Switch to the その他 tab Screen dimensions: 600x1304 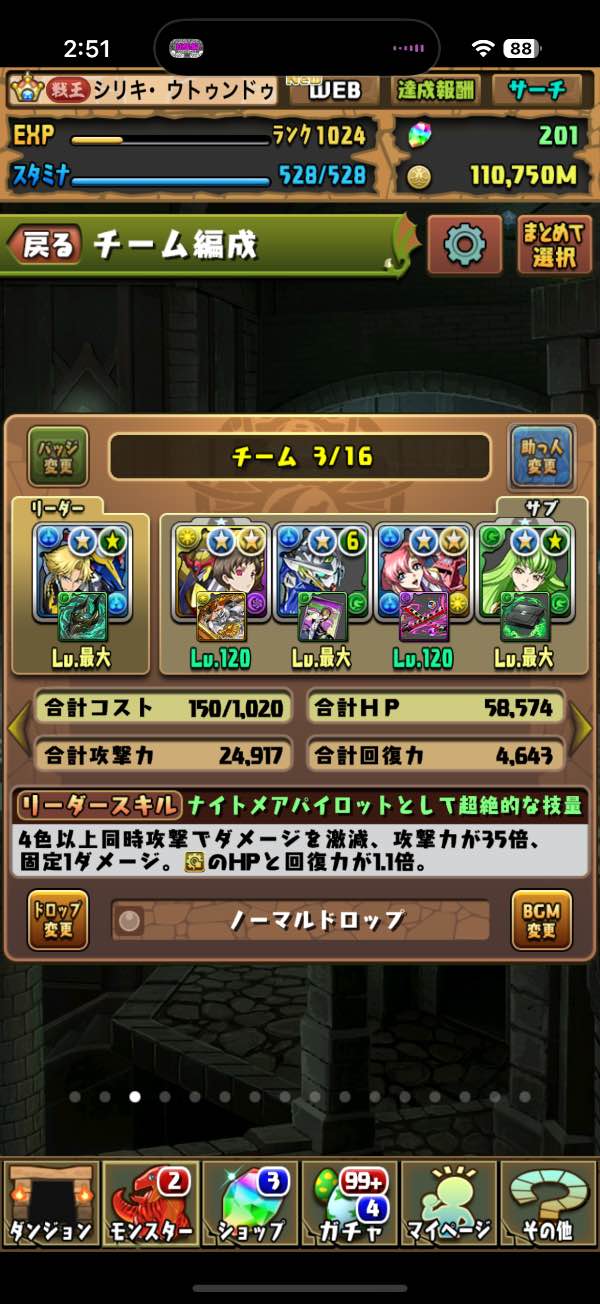(x=549, y=1204)
